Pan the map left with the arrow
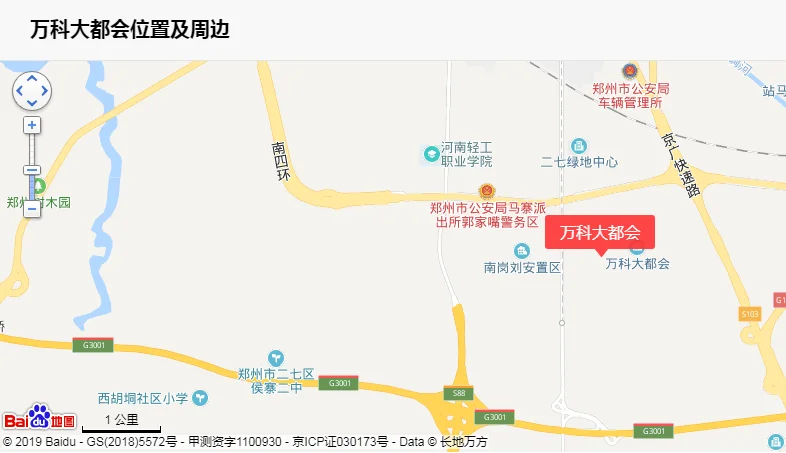The height and width of the screenshot is (453, 786). click(x=19, y=91)
